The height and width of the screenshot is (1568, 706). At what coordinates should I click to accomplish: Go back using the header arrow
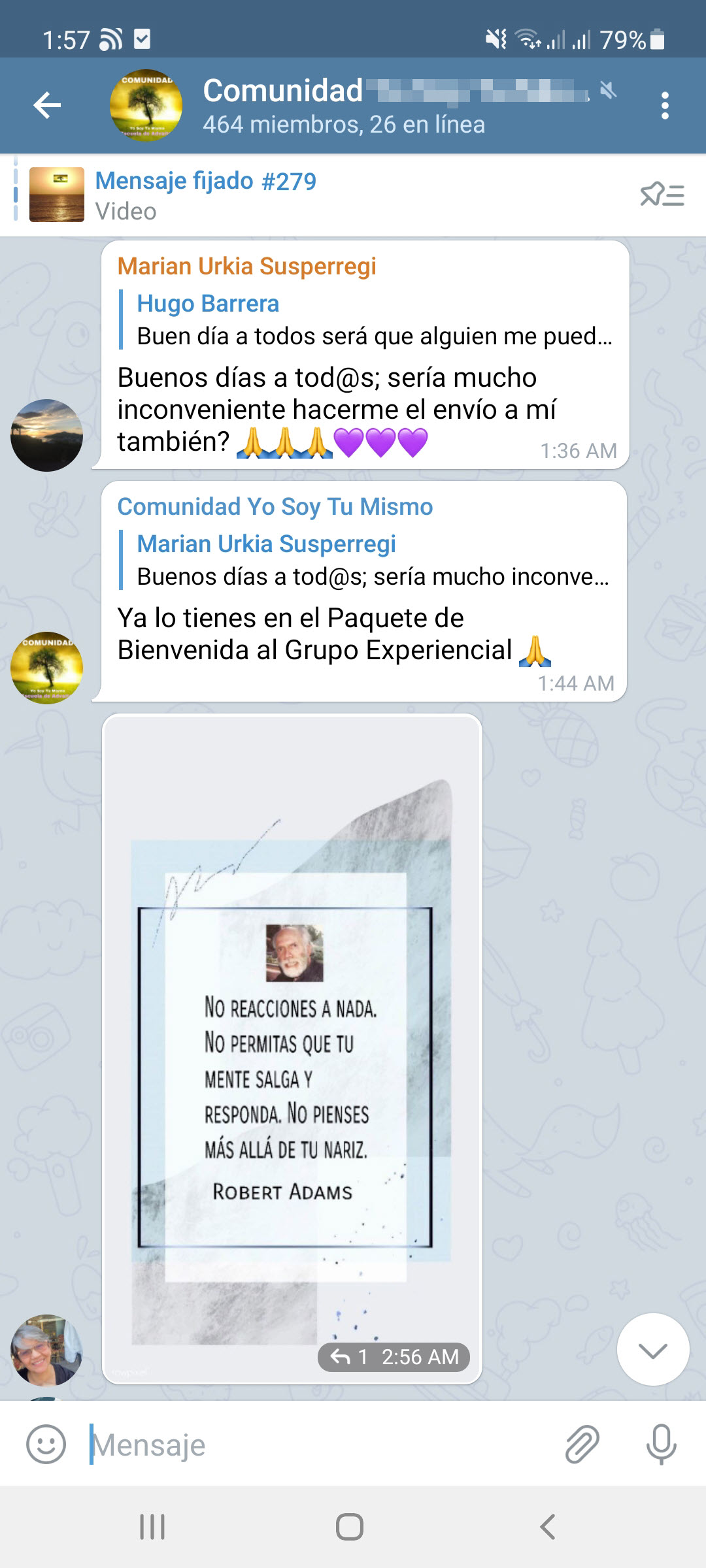pos(47,105)
